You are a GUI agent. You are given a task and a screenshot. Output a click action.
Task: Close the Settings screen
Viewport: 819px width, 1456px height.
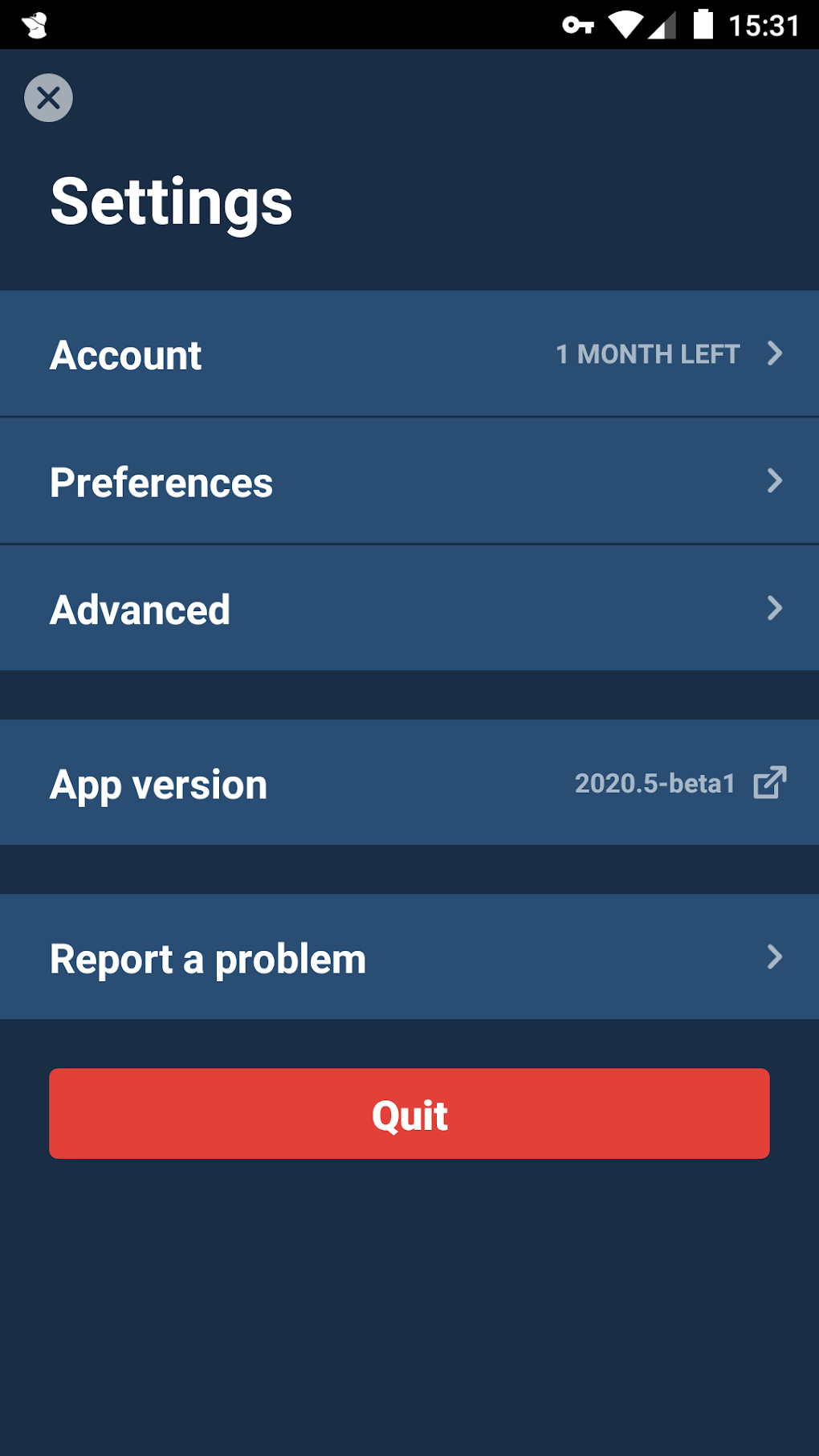click(48, 98)
